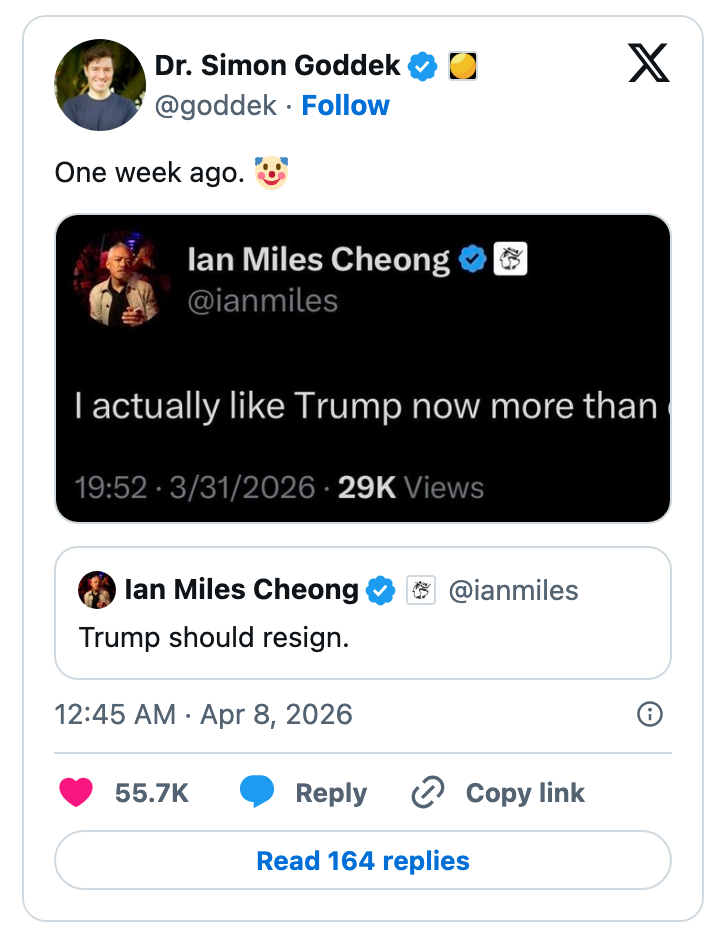Open the replies with Read 164 replies
The image size is (722, 934).
pos(362,860)
